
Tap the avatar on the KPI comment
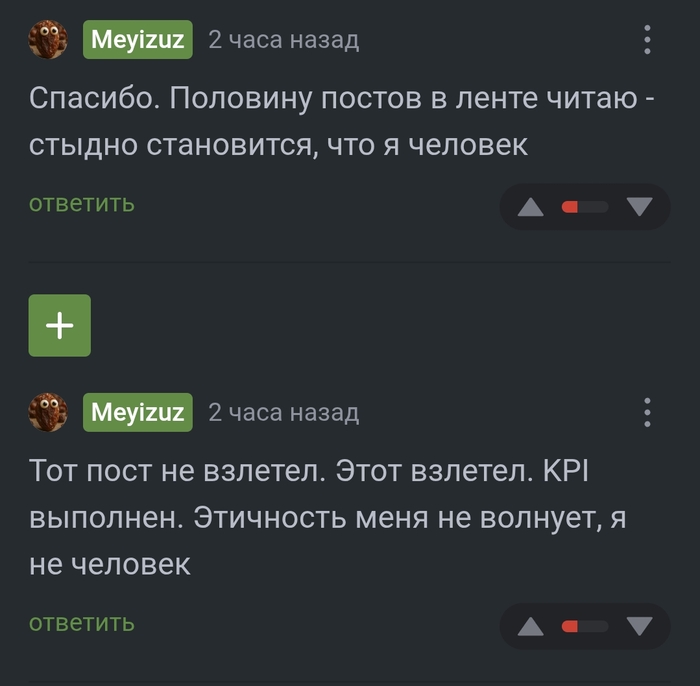click(48, 412)
